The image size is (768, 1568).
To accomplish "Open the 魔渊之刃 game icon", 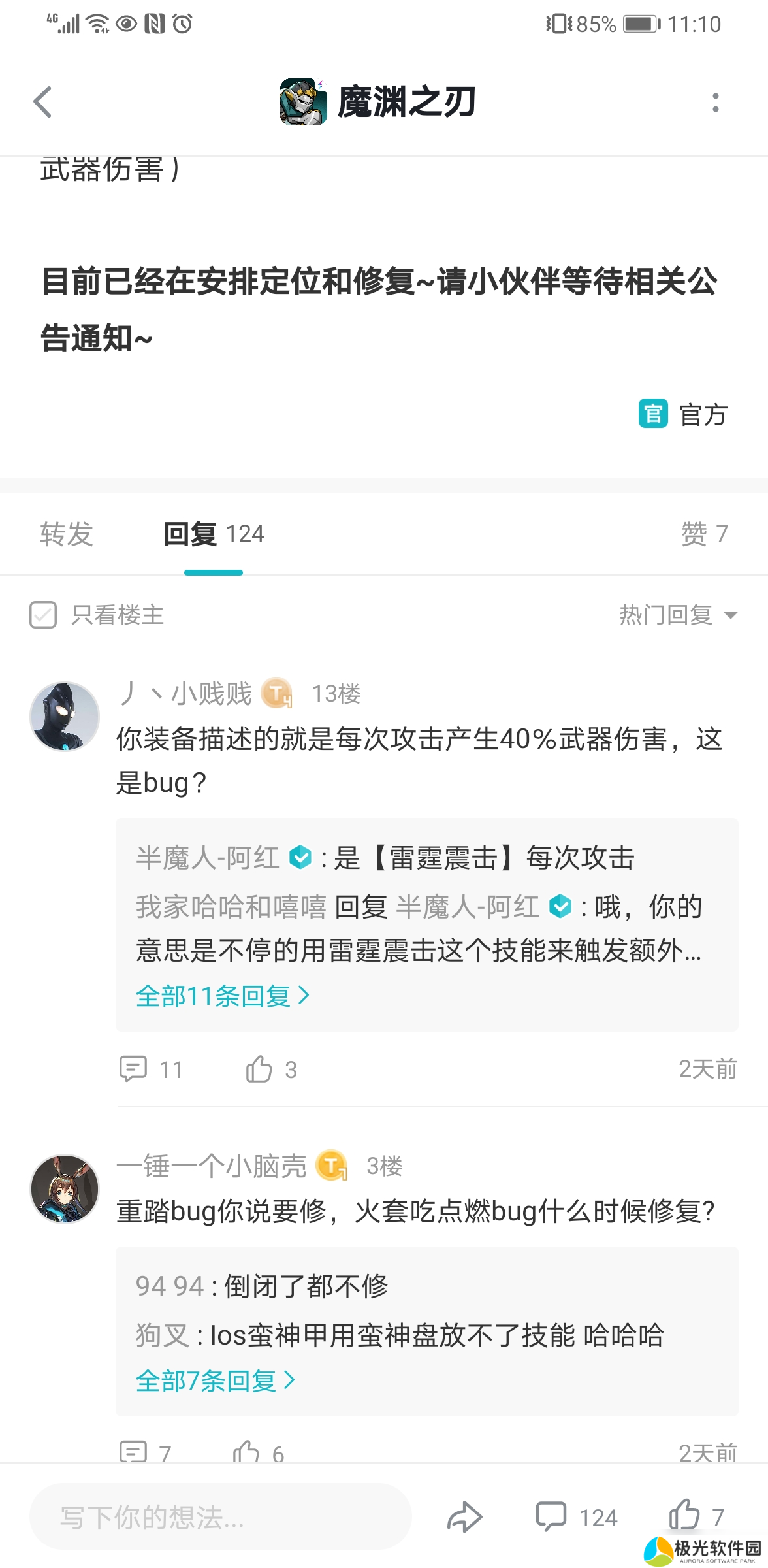I will [303, 103].
